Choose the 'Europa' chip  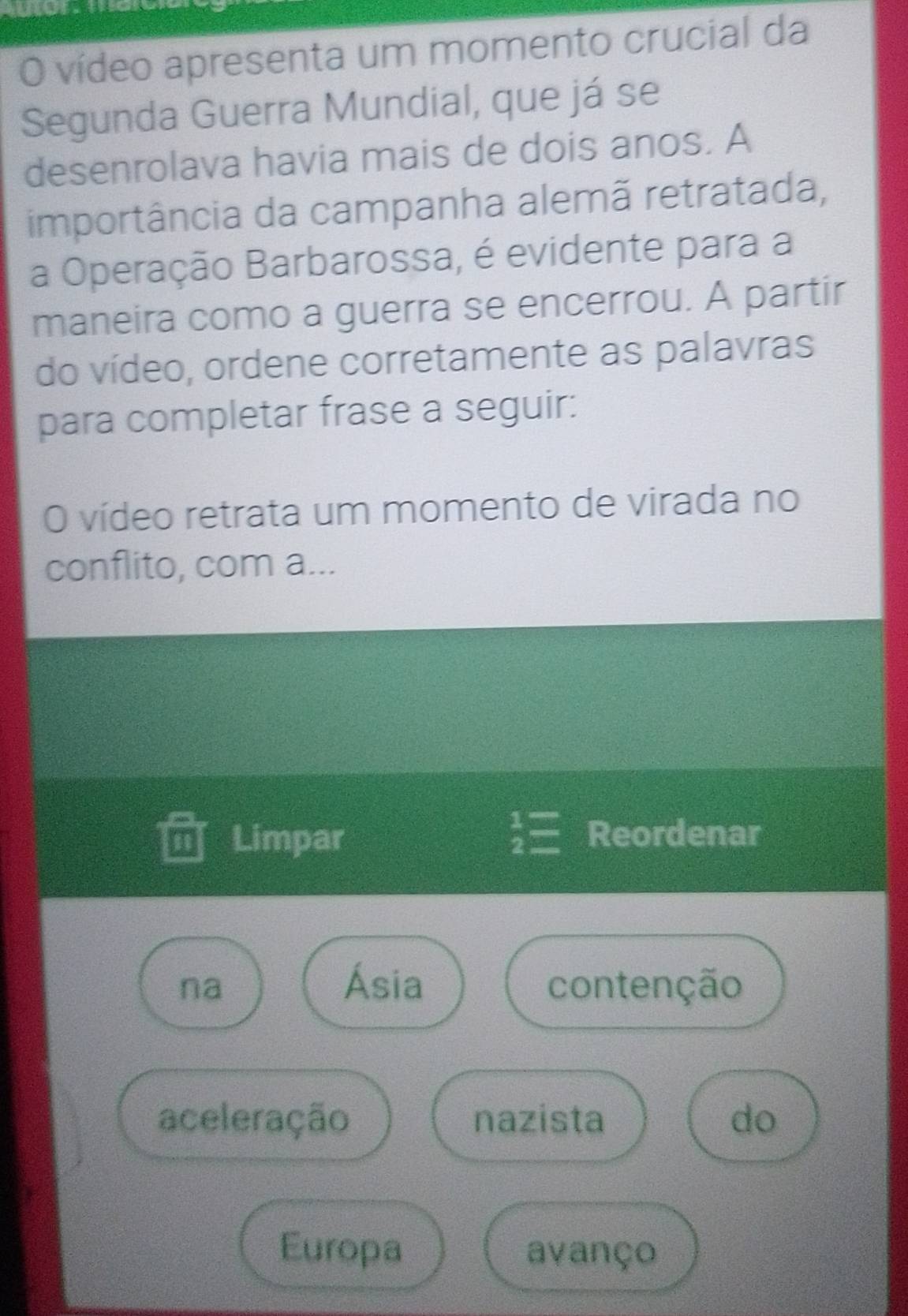tap(342, 1247)
